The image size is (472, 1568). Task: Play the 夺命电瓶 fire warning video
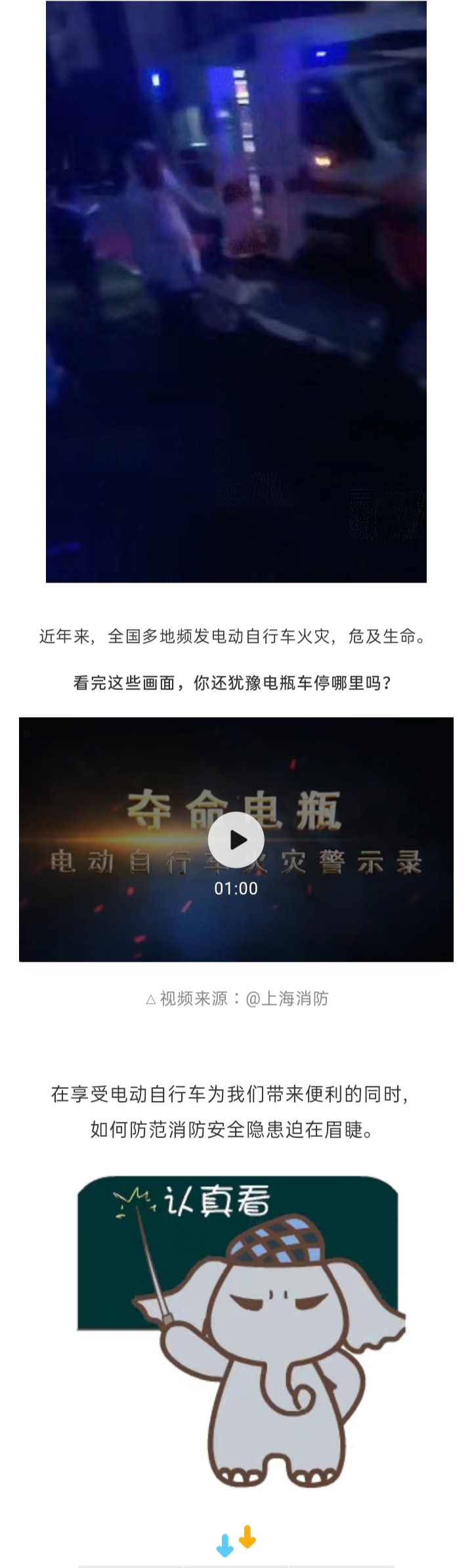click(236, 840)
